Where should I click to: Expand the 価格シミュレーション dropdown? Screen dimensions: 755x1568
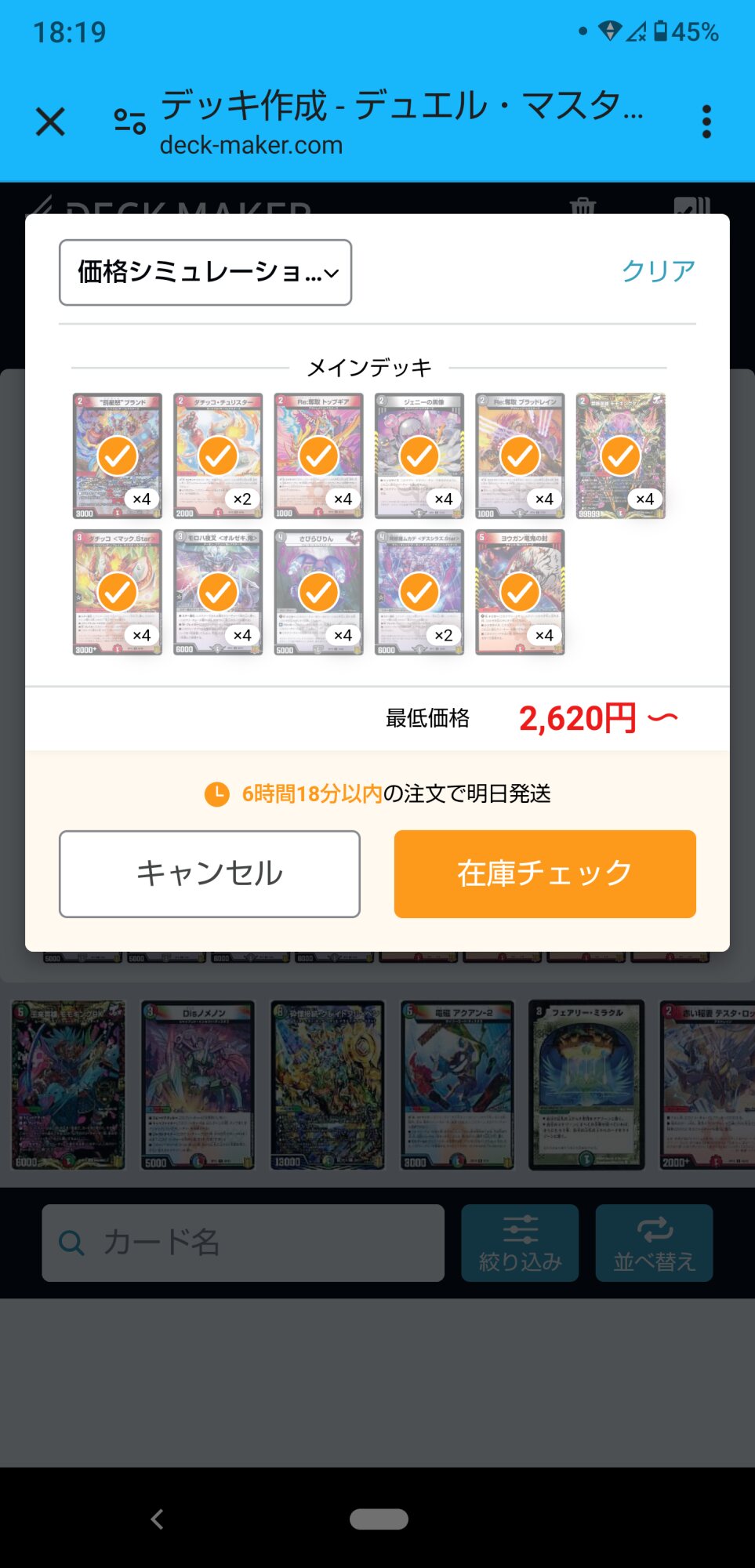[205, 272]
